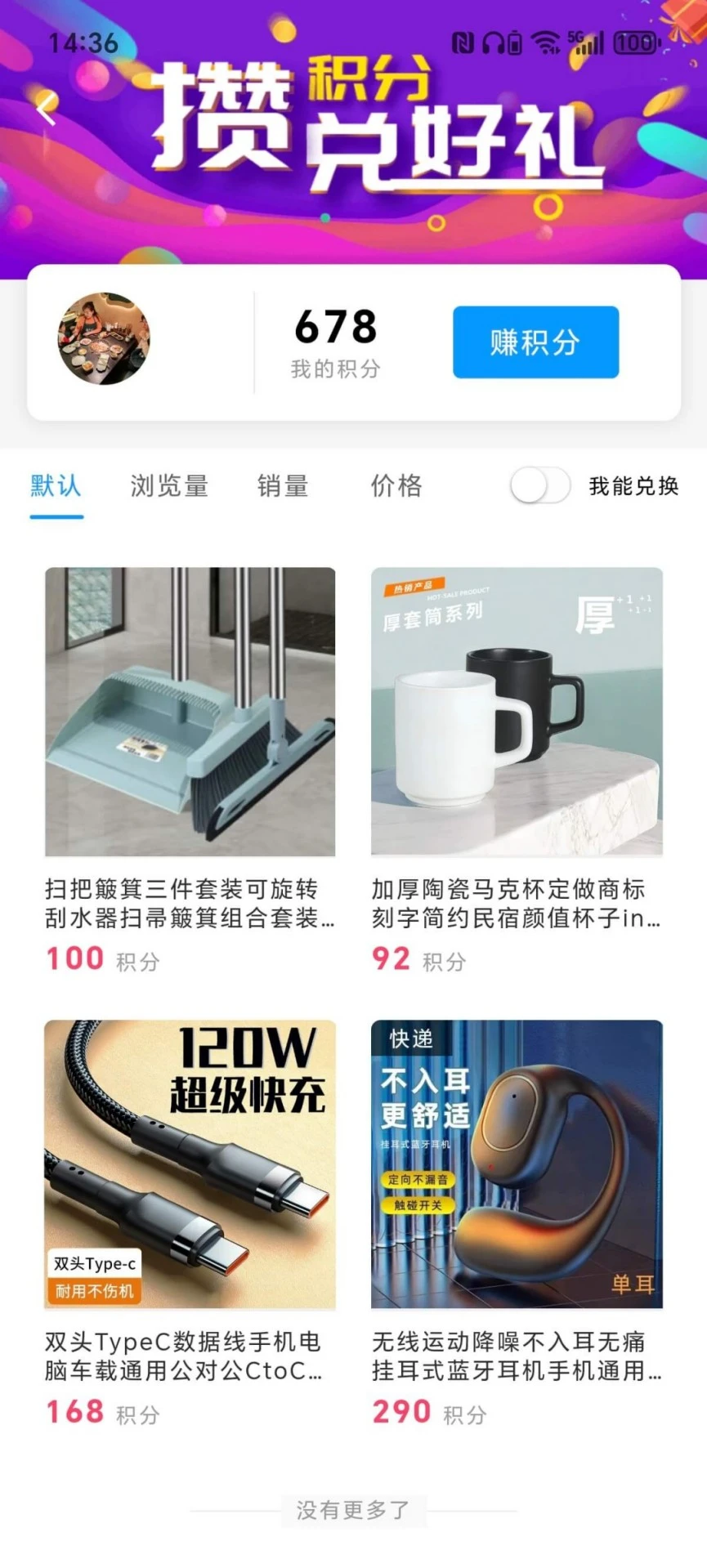Tap the 没有更多了 footer text
The image size is (707, 1568).
pyautogui.click(x=353, y=1509)
